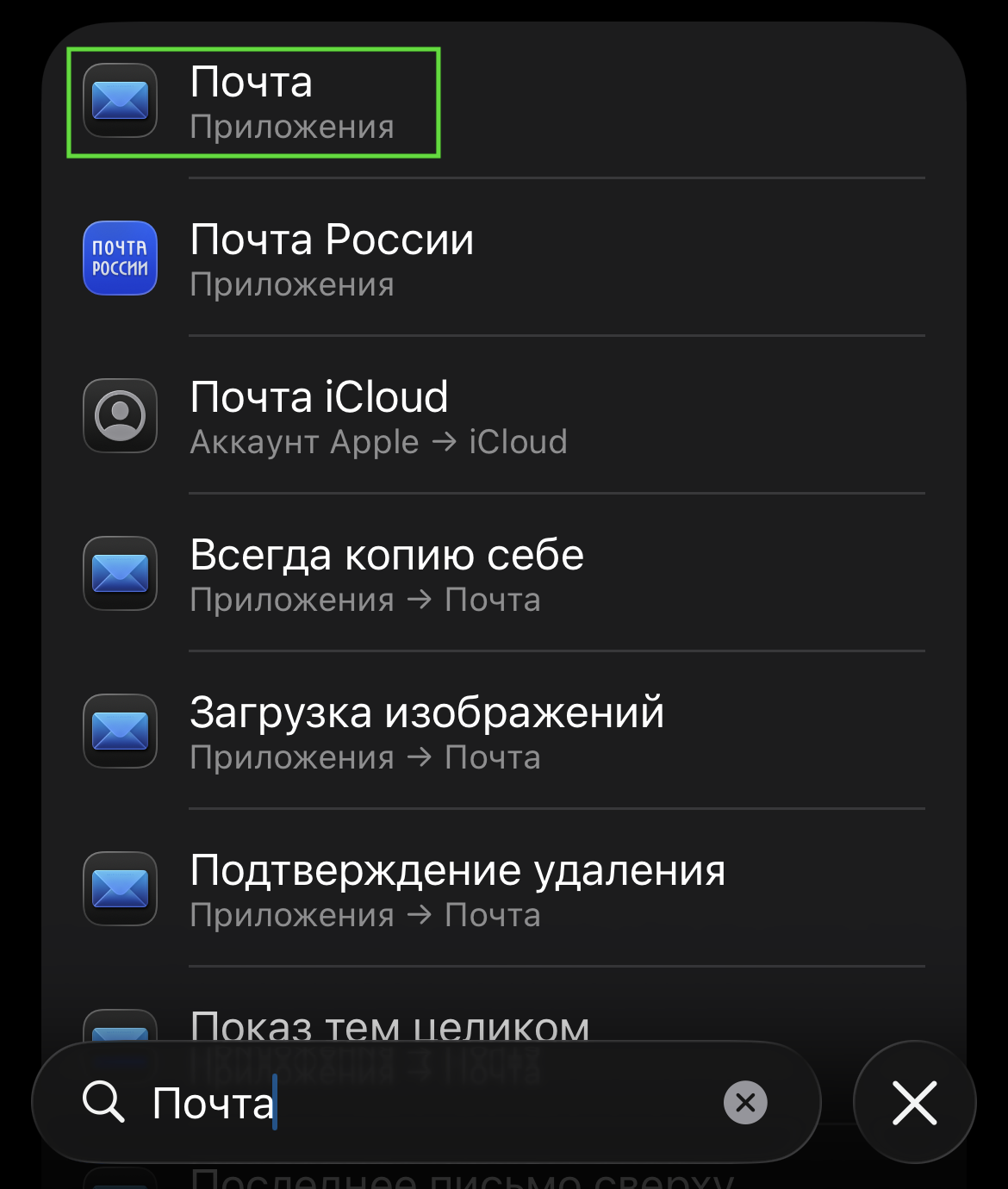Open the Всегда копию себе setting
The image size is (1008, 1189).
(386, 574)
